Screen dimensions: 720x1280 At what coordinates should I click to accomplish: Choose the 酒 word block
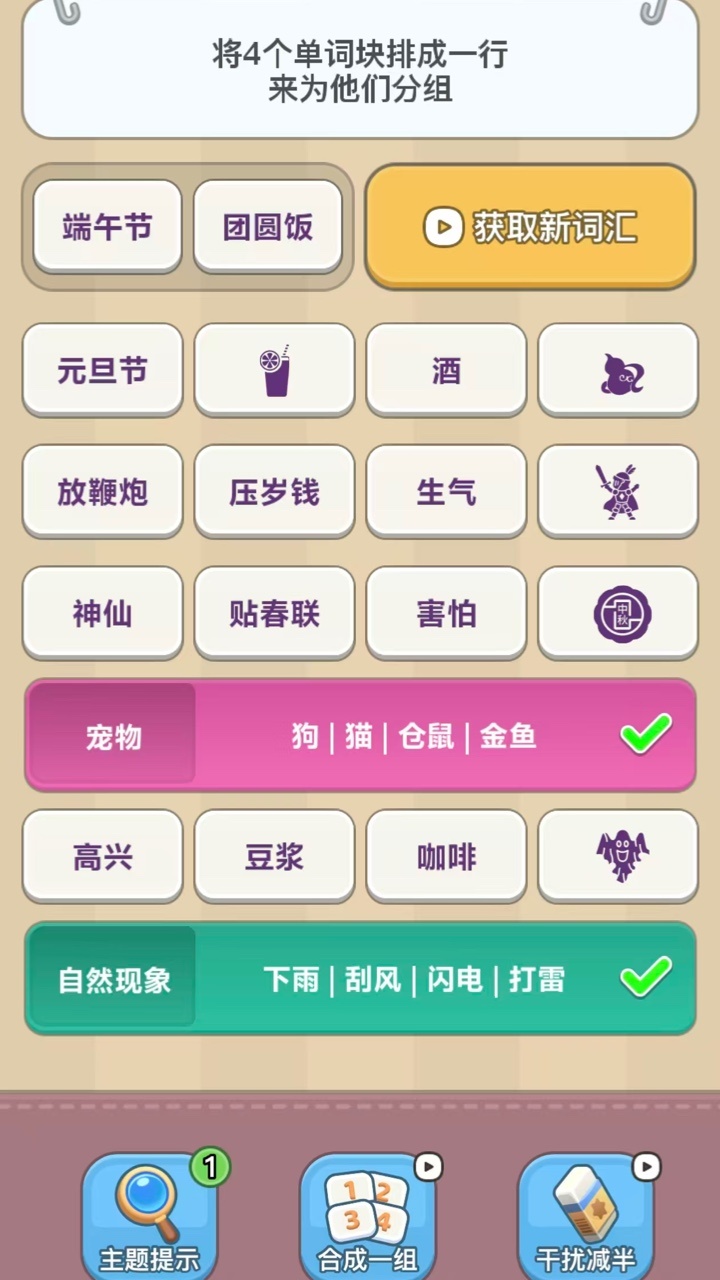[446, 370]
